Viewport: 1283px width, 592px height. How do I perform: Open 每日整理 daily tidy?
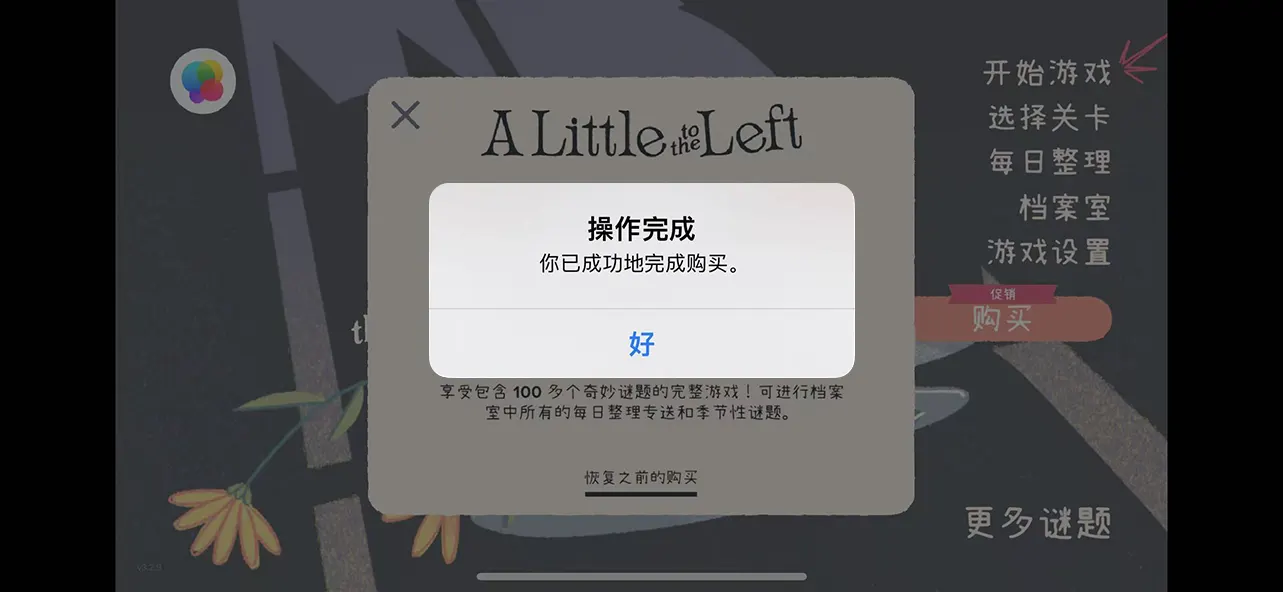1050,162
